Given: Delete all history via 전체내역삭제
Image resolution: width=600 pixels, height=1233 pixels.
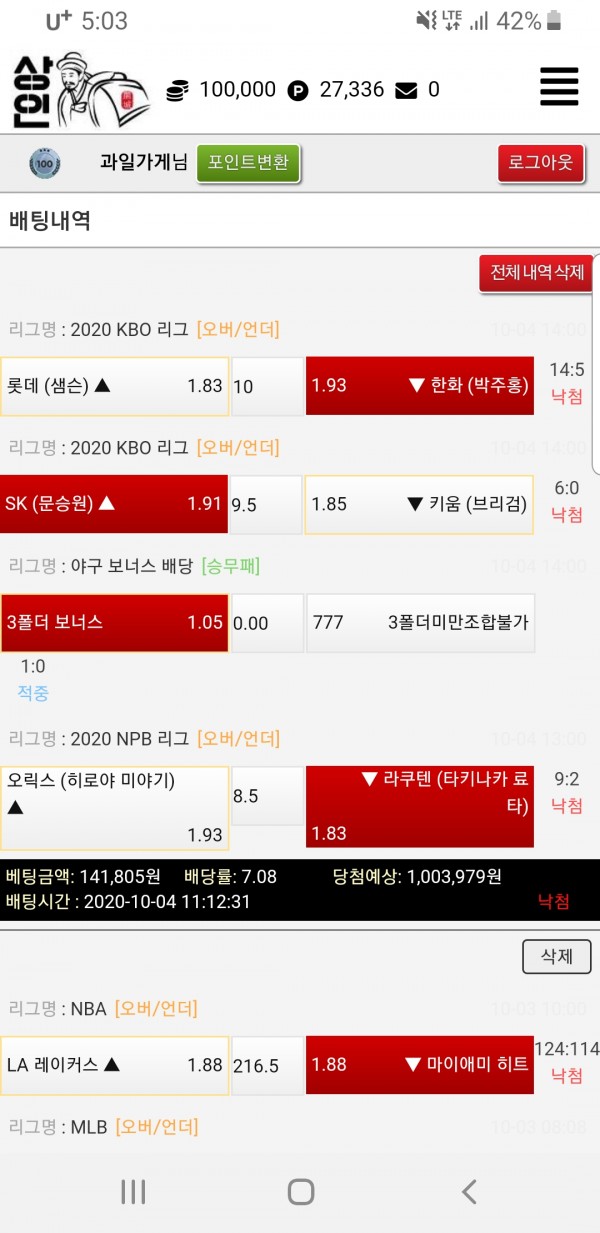Looking at the screenshot, I should 536,273.
